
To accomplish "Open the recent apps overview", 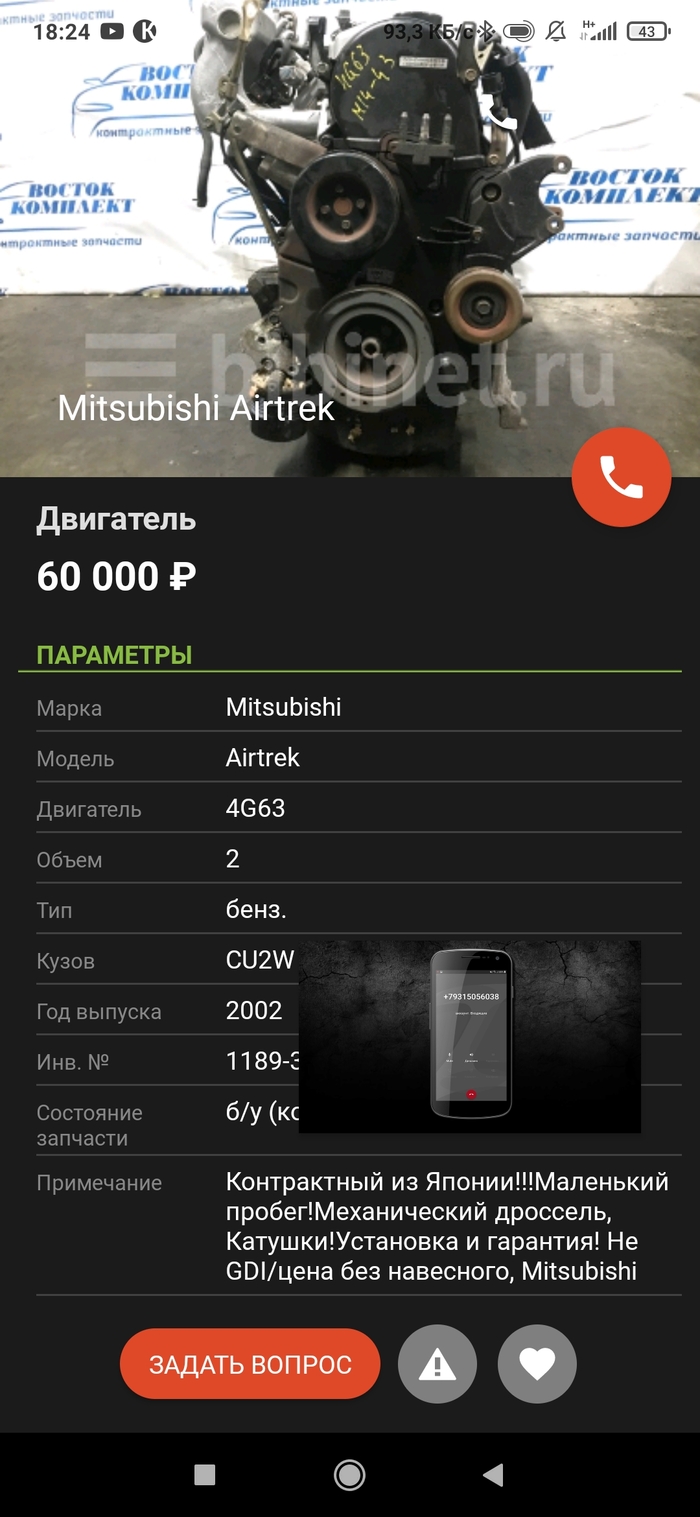I will click(205, 1475).
